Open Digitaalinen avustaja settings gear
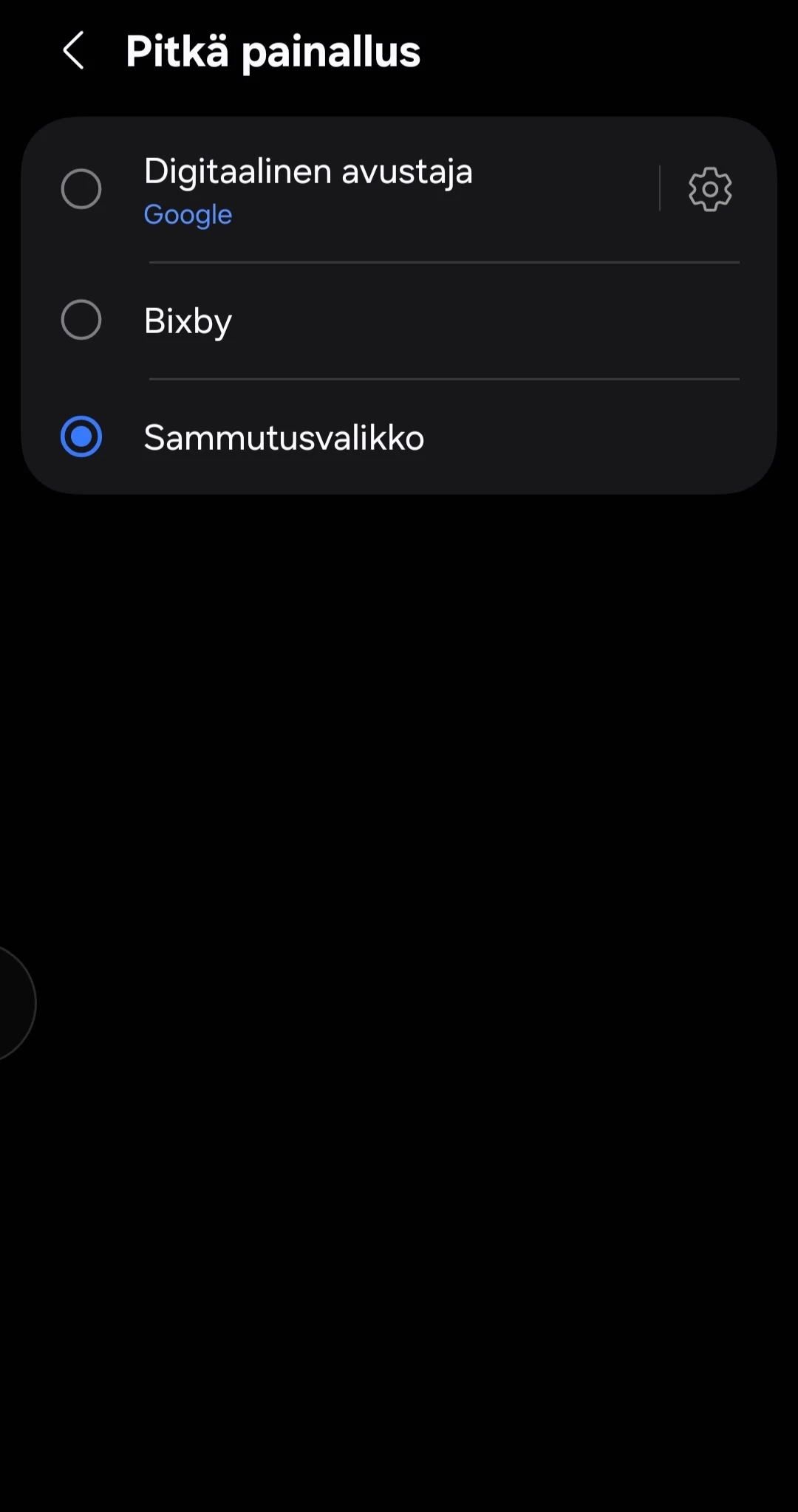Screen dimensions: 798x1512 click(709, 189)
